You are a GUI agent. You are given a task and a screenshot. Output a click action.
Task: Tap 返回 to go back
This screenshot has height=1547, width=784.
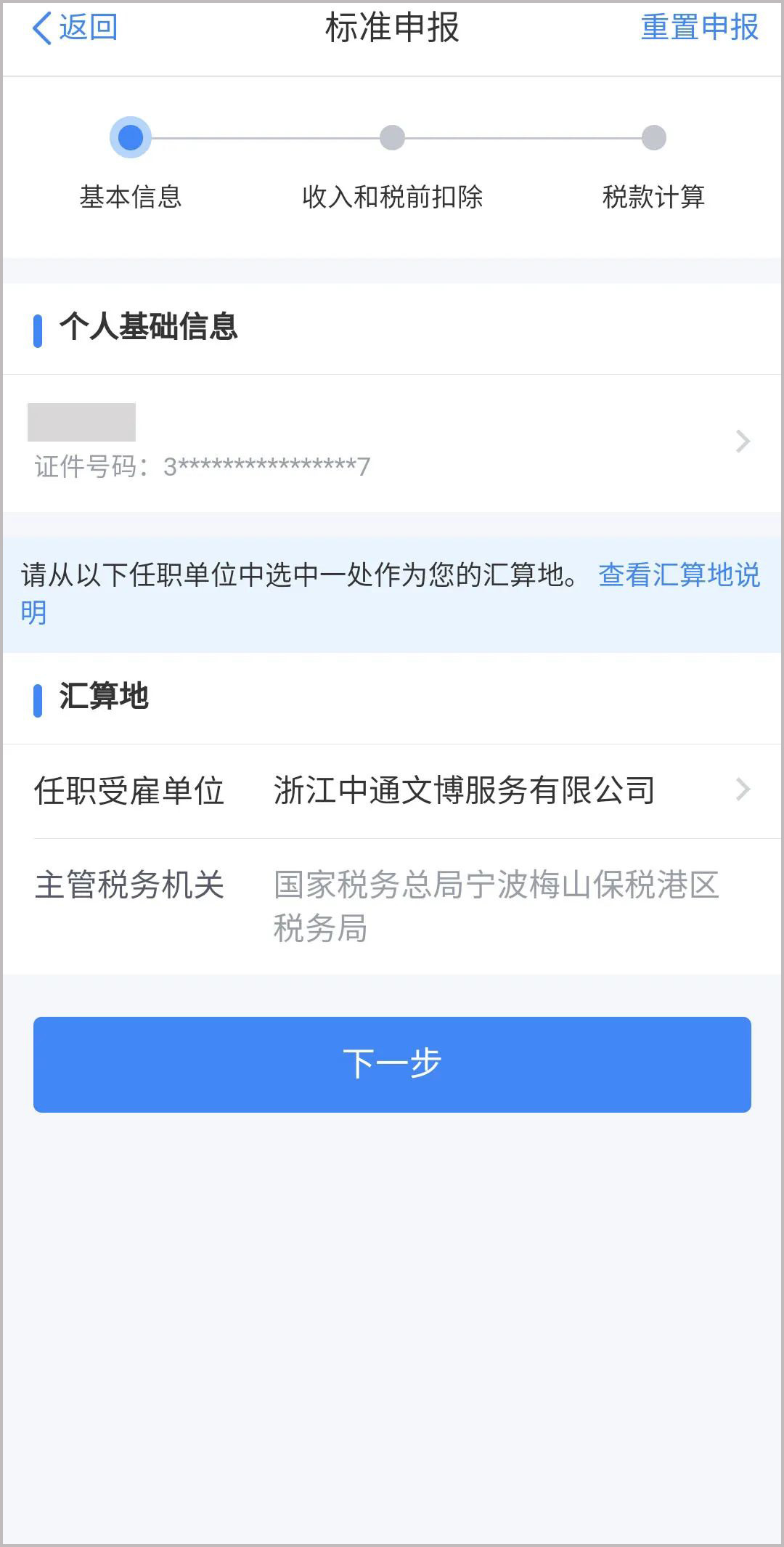75,28
